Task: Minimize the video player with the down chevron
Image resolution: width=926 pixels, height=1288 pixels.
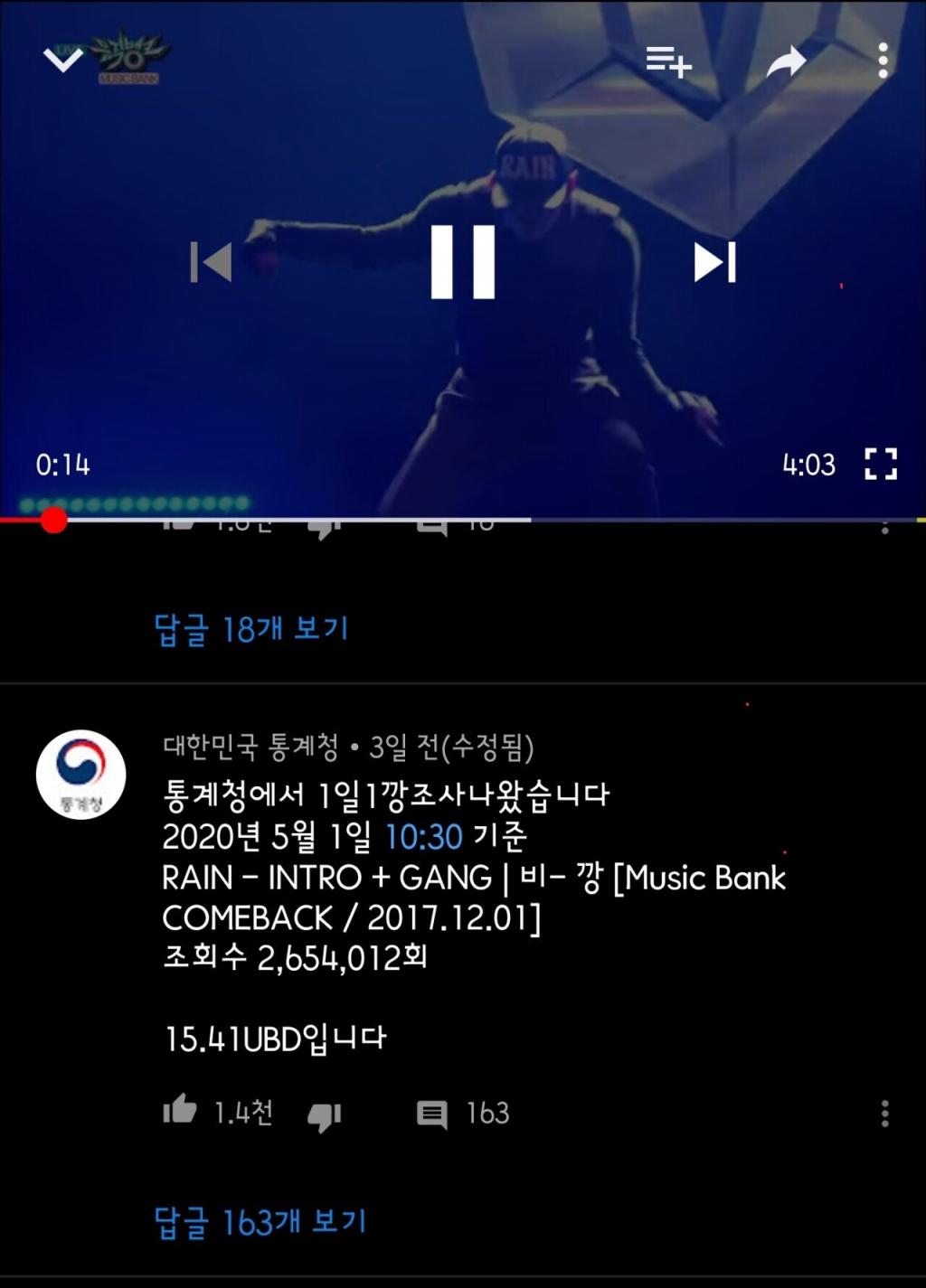Action: [x=63, y=61]
